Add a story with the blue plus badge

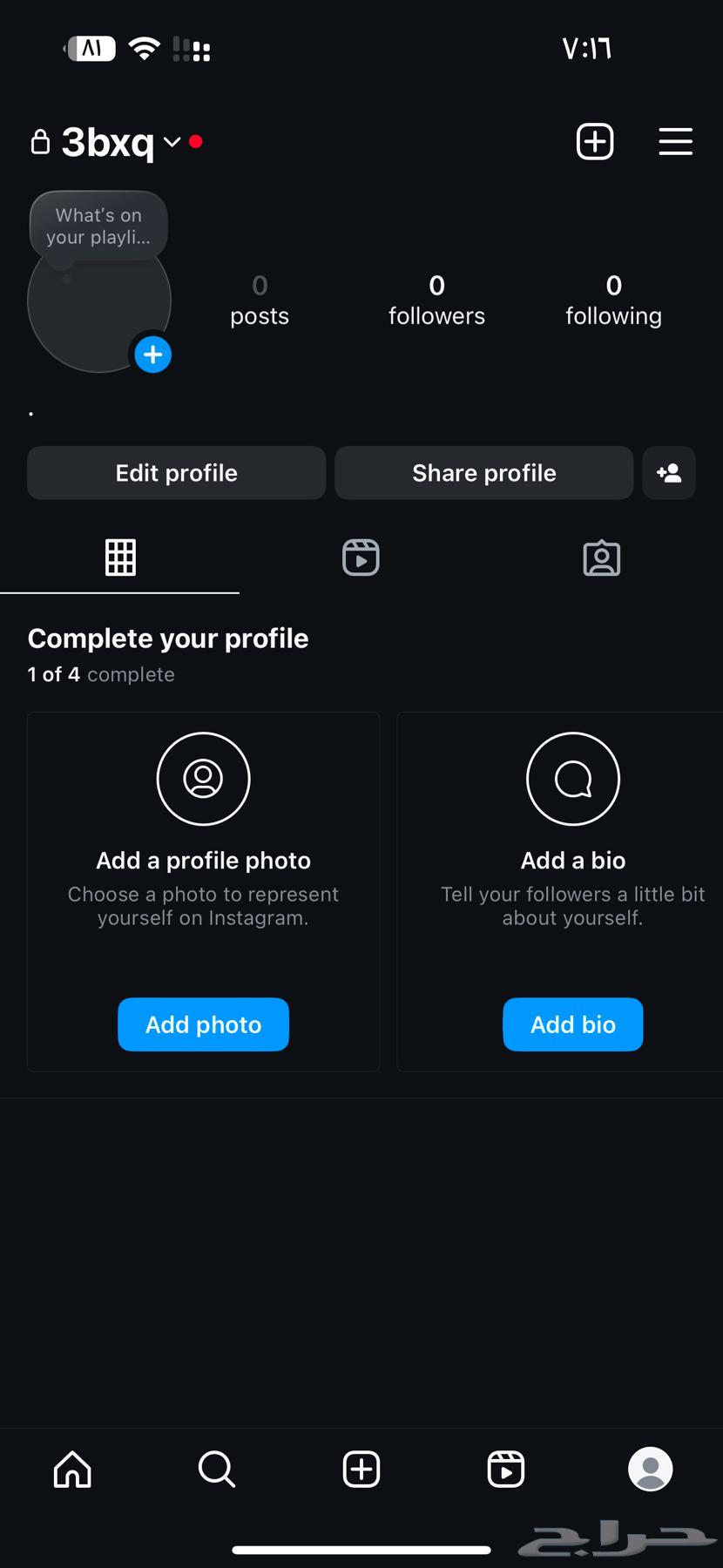[153, 355]
